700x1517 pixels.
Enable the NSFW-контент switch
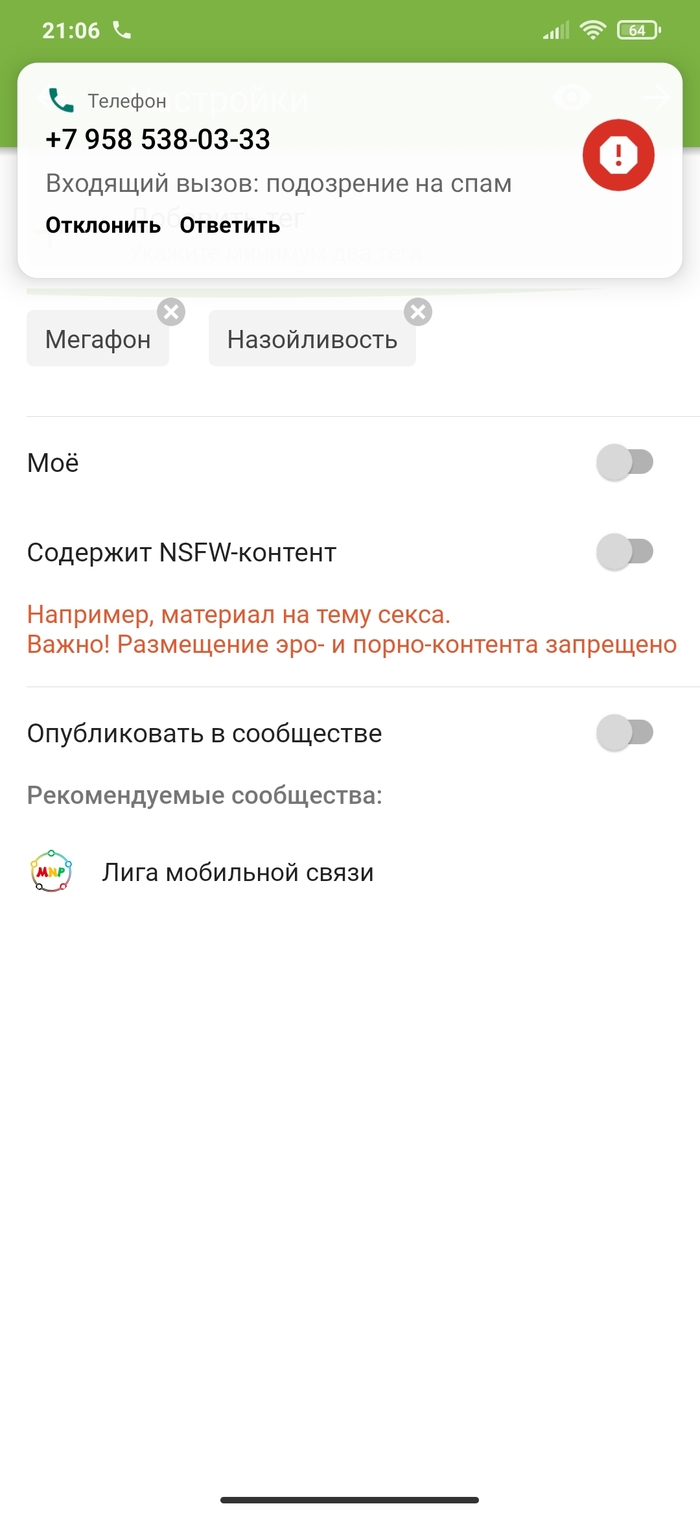tap(624, 552)
